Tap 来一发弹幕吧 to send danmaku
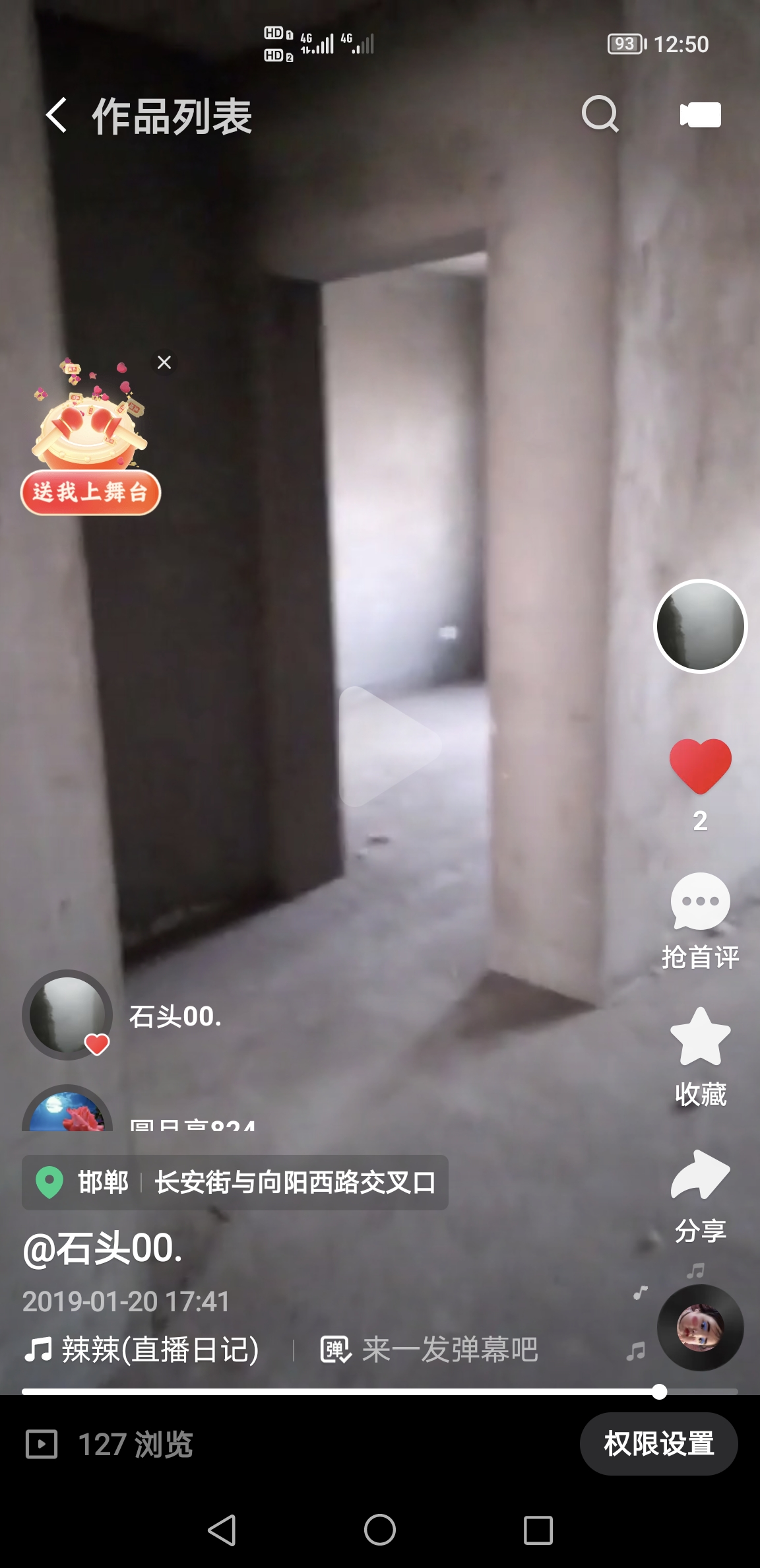The image size is (760, 1568). pos(430,1350)
